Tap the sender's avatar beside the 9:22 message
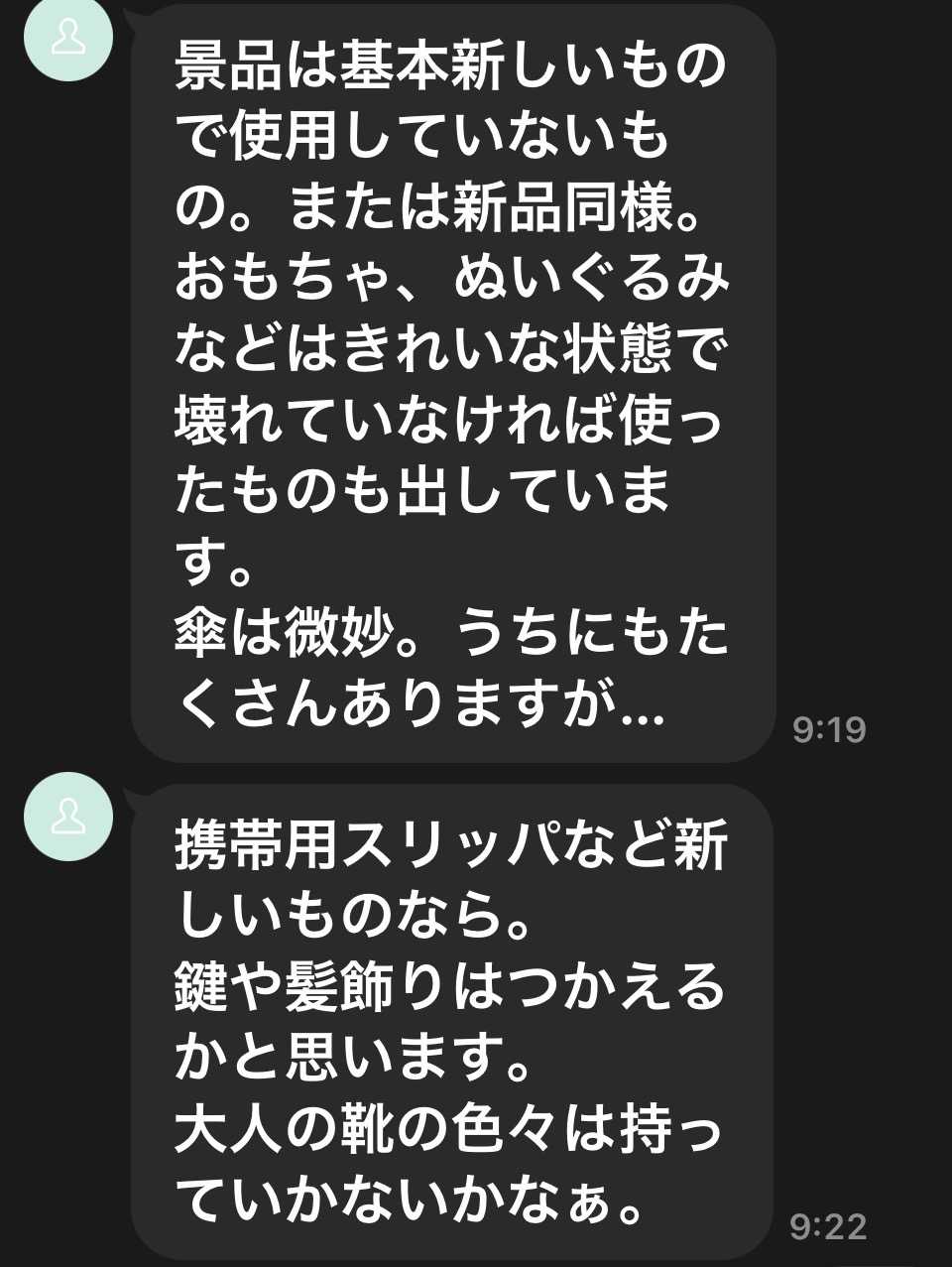The image size is (952, 1267). click(68, 817)
